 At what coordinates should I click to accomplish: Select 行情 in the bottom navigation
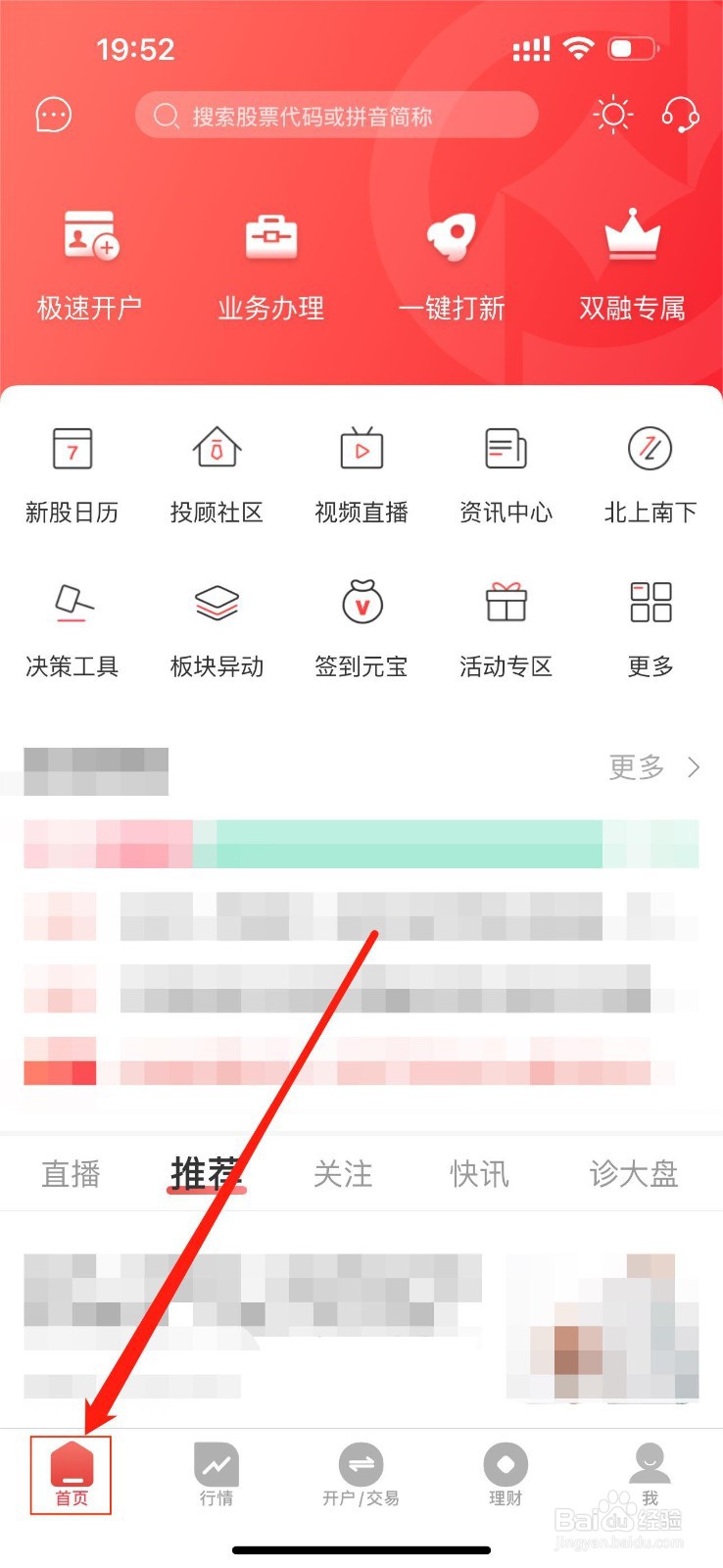point(217,1475)
